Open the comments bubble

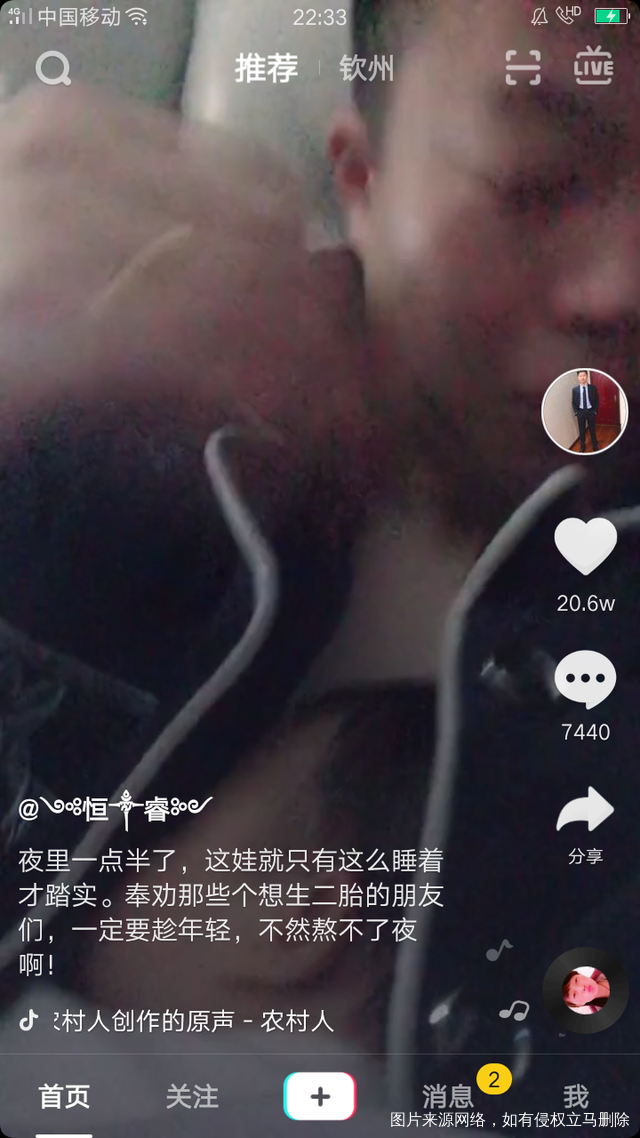585,681
